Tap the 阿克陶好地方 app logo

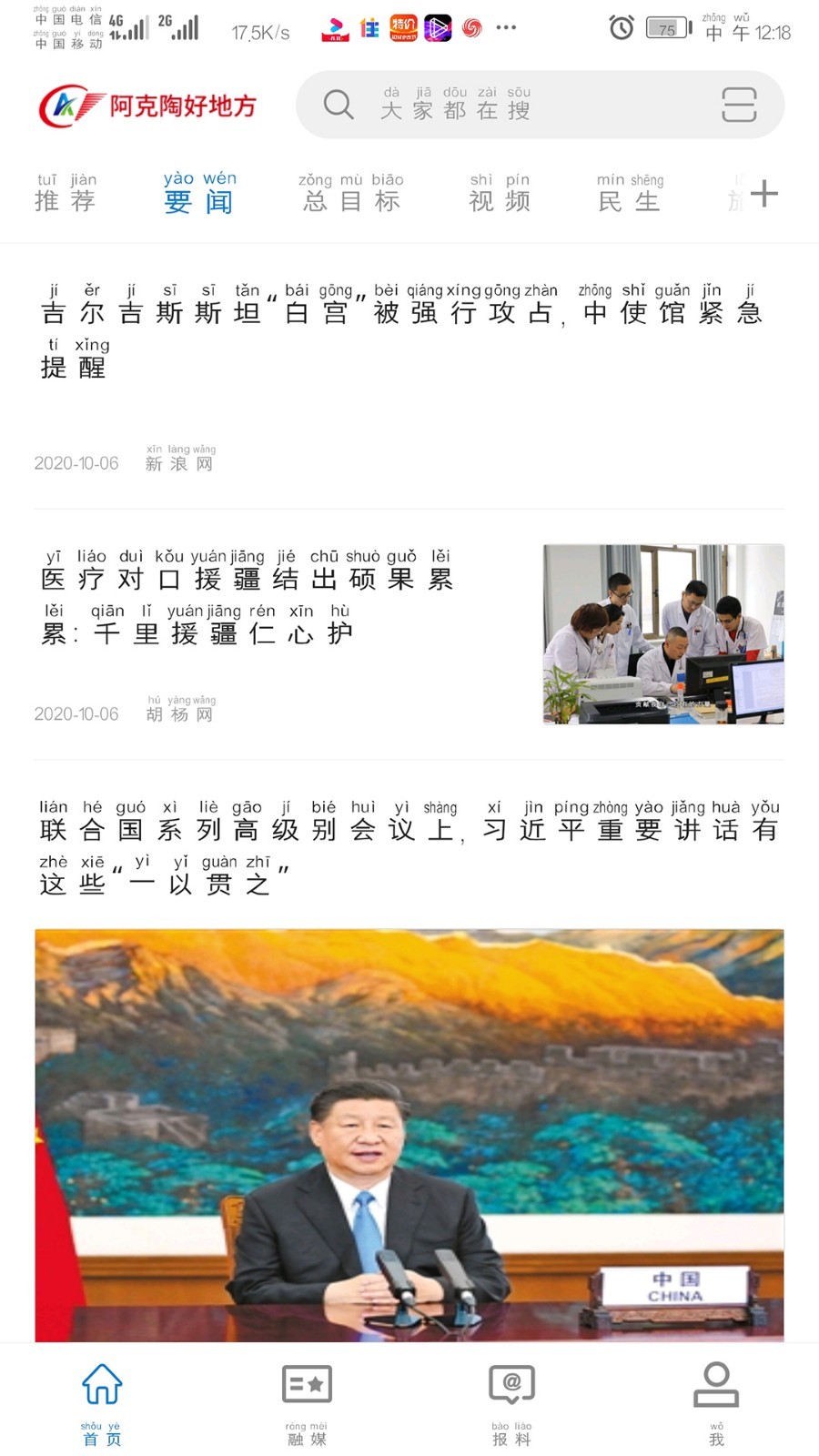click(x=148, y=104)
